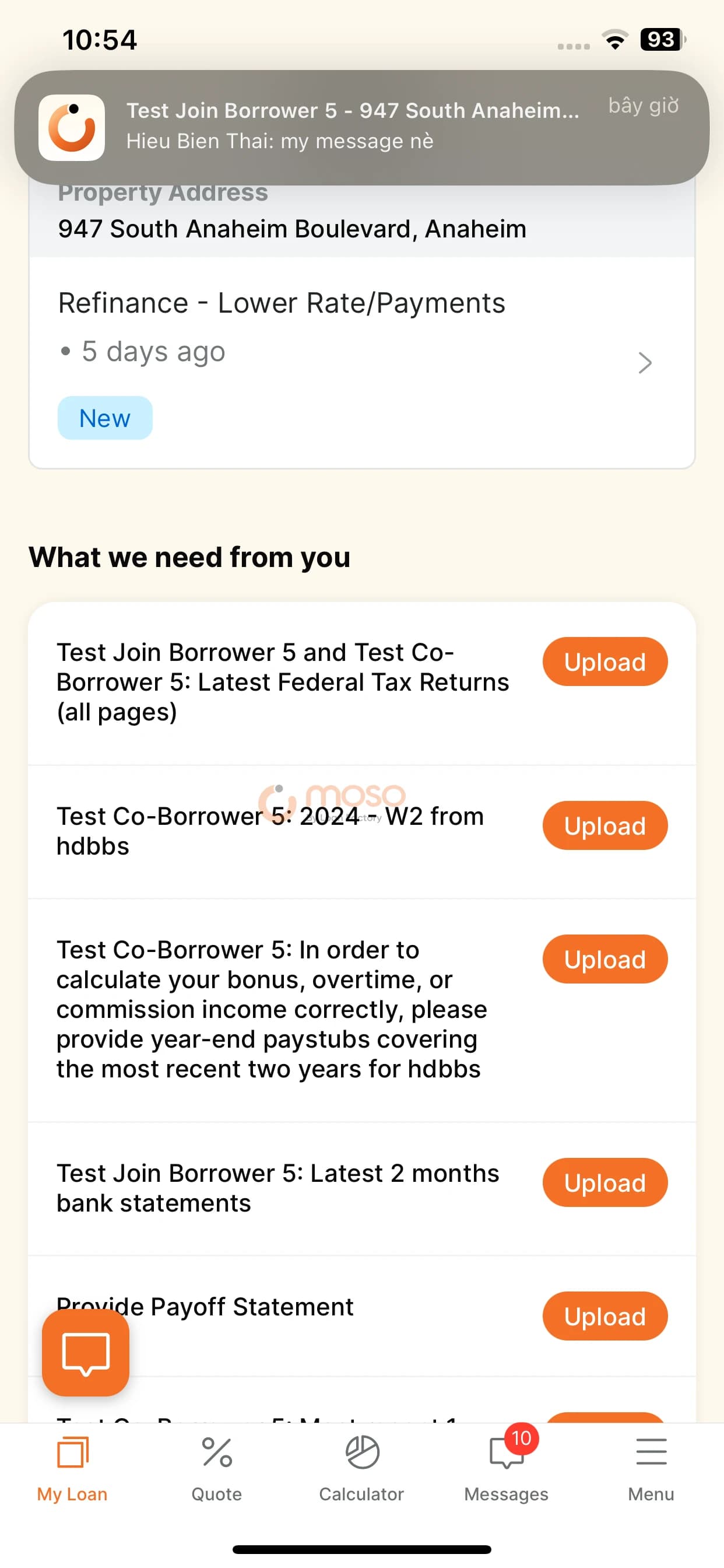The width and height of the screenshot is (724, 1568).
Task: Upload Latest Federal Tax Returns
Action: [x=604, y=661]
